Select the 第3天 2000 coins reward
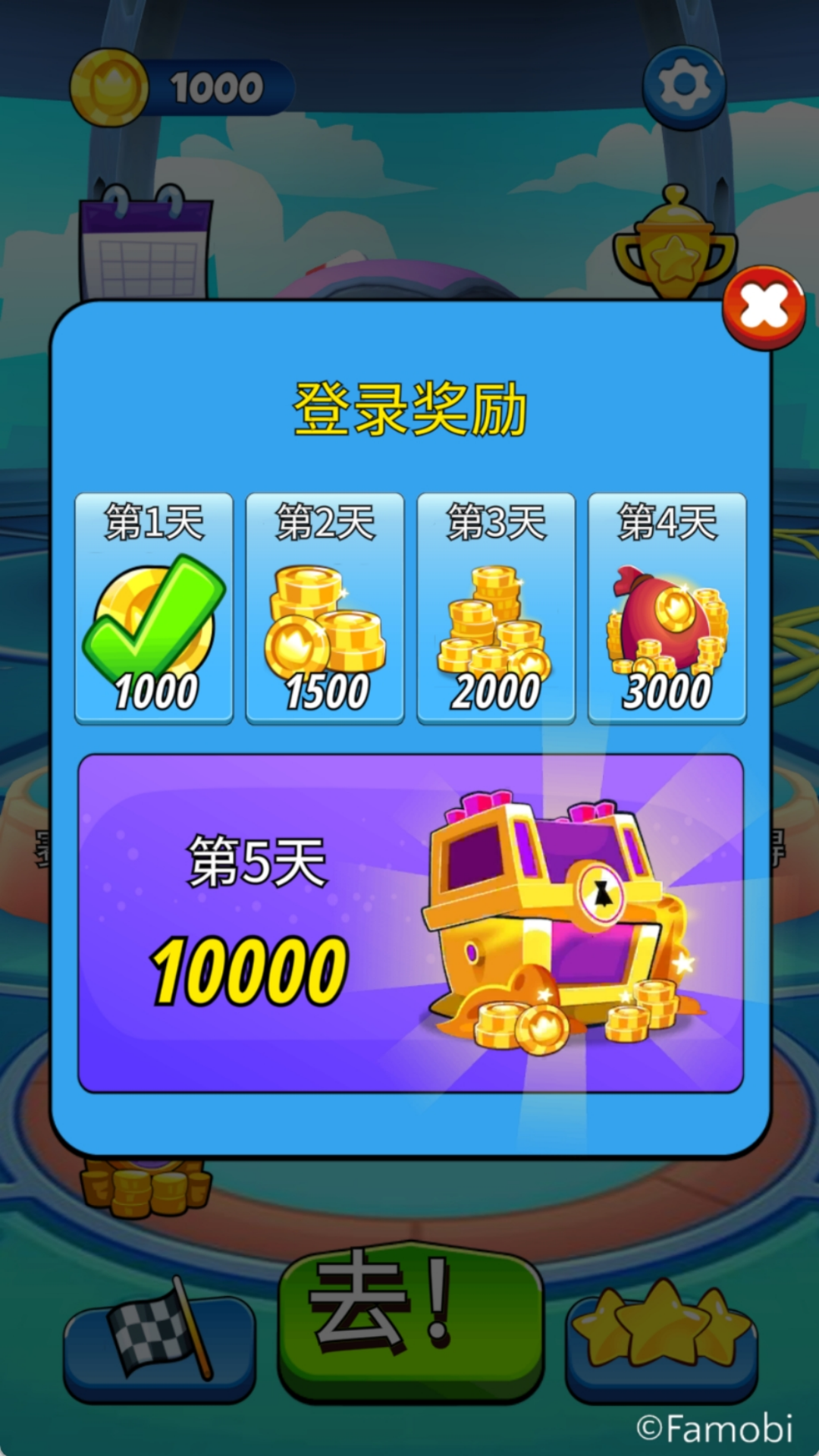Screen dimensions: 819x1456 click(496, 608)
